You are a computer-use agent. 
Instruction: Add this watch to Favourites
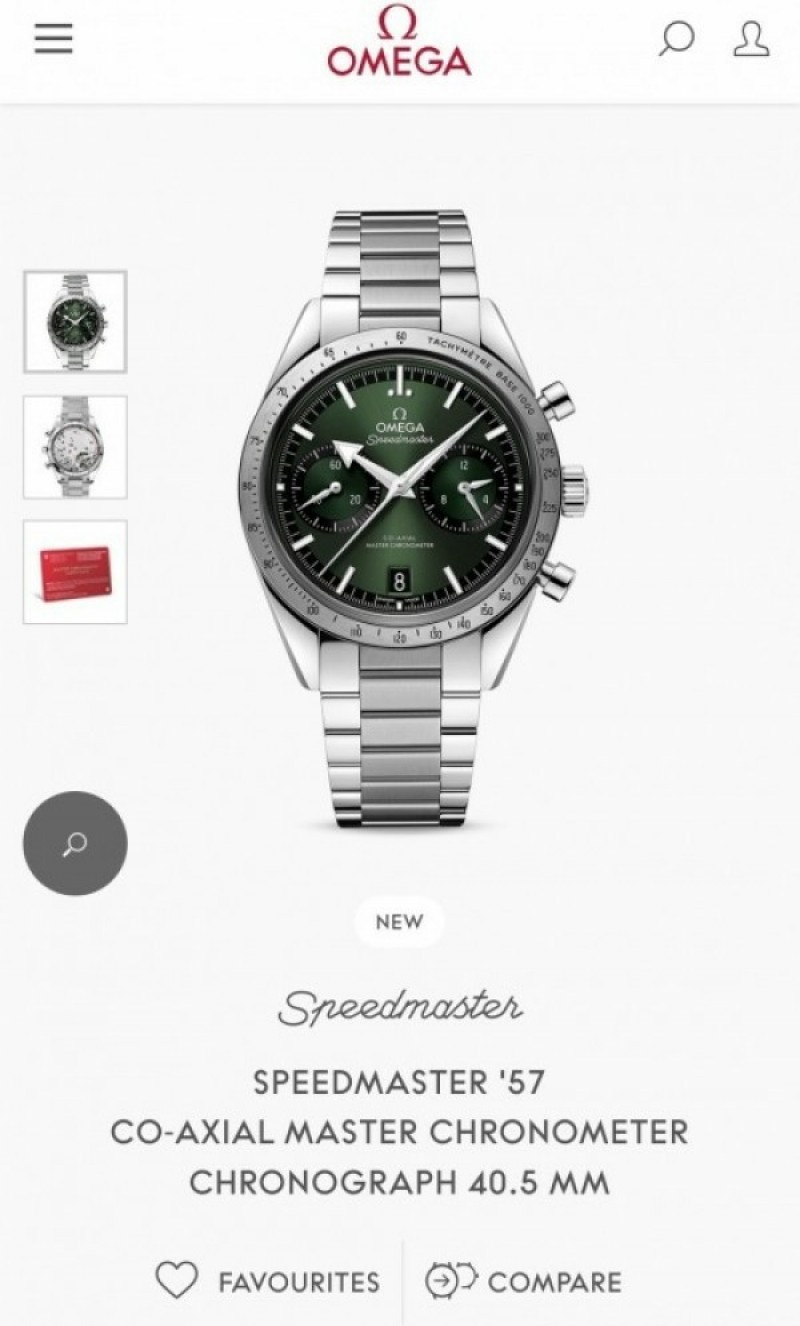point(268,1281)
